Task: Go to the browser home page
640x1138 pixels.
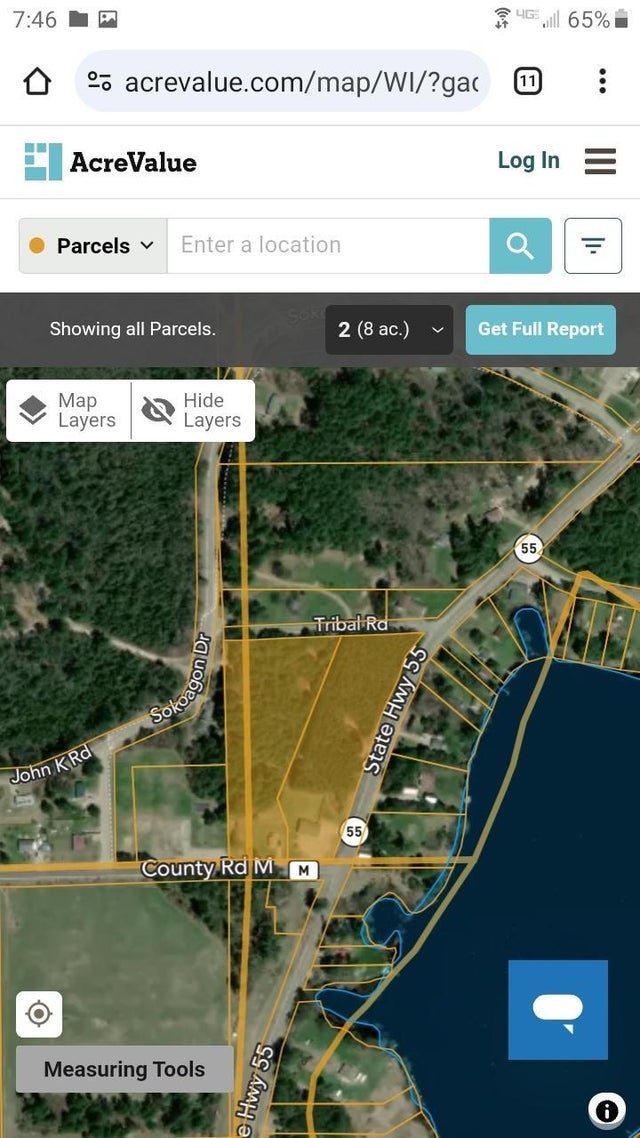Action: click(x=37, y=81)
